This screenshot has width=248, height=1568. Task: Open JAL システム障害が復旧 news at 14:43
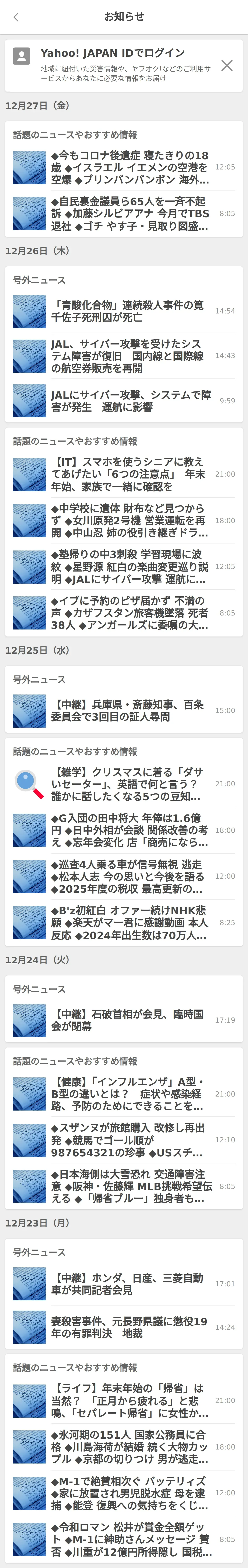[130, 356]
